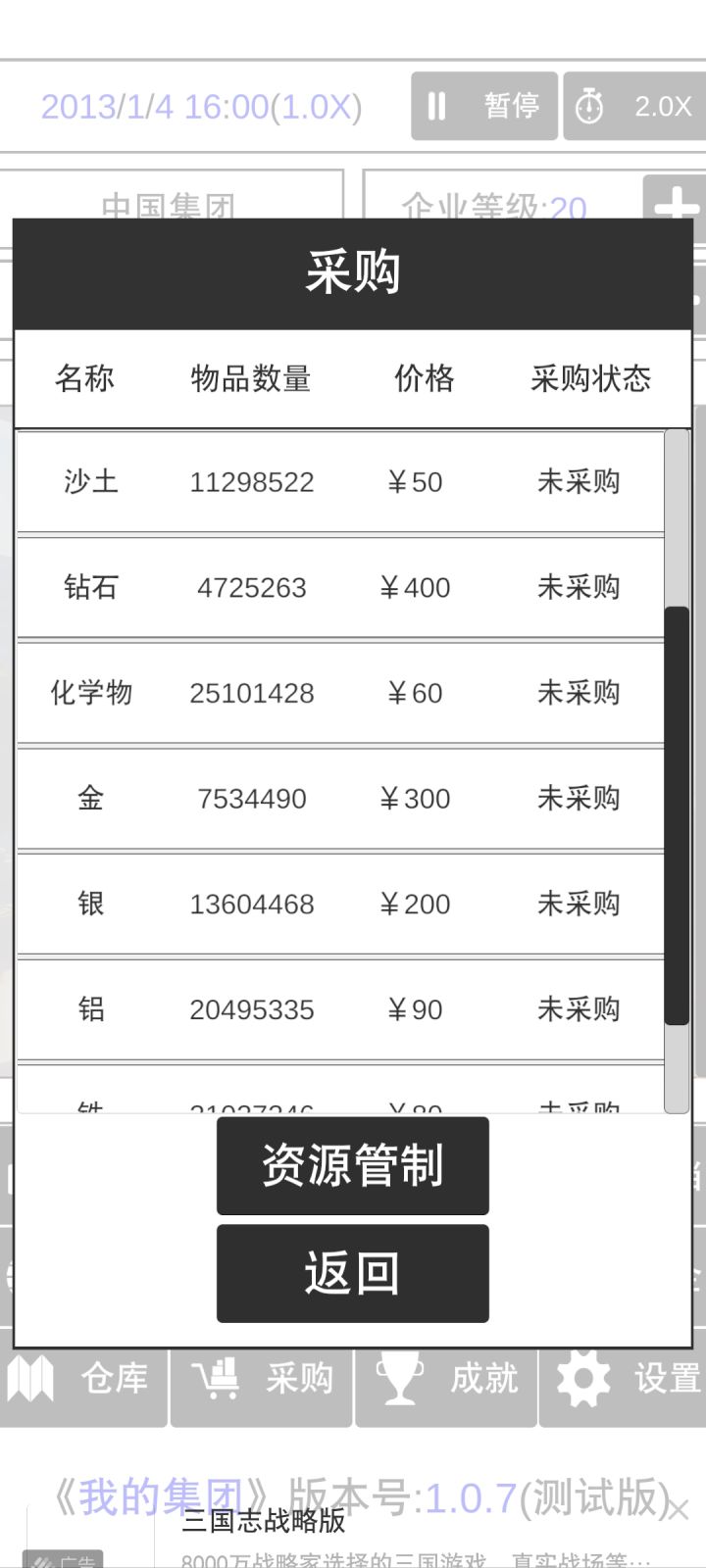This screenshot has height=1568, width=706.
Task: Open the 银 purchase row
Action: 340,904
